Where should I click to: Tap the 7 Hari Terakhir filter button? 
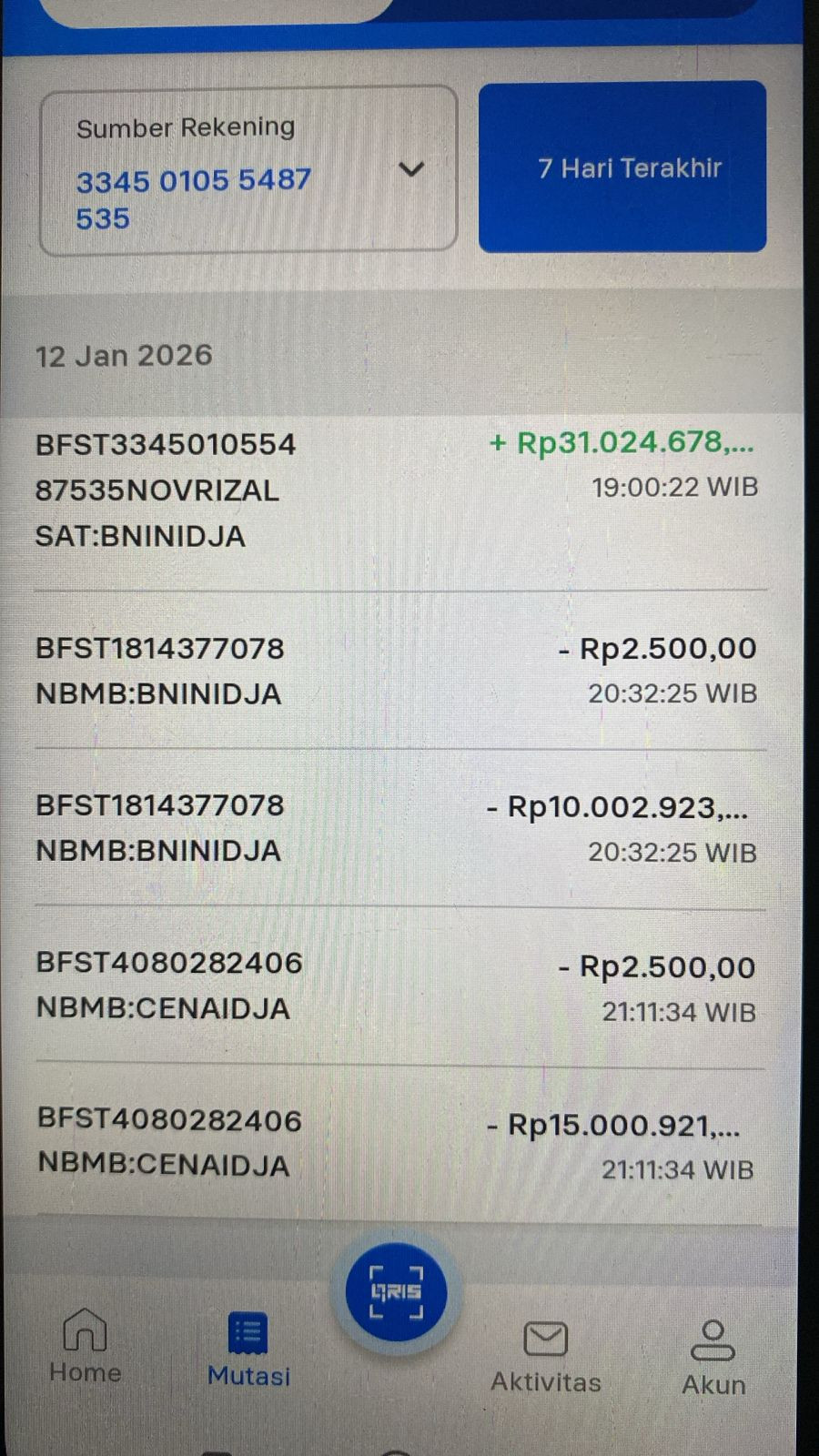click(622, 167)
